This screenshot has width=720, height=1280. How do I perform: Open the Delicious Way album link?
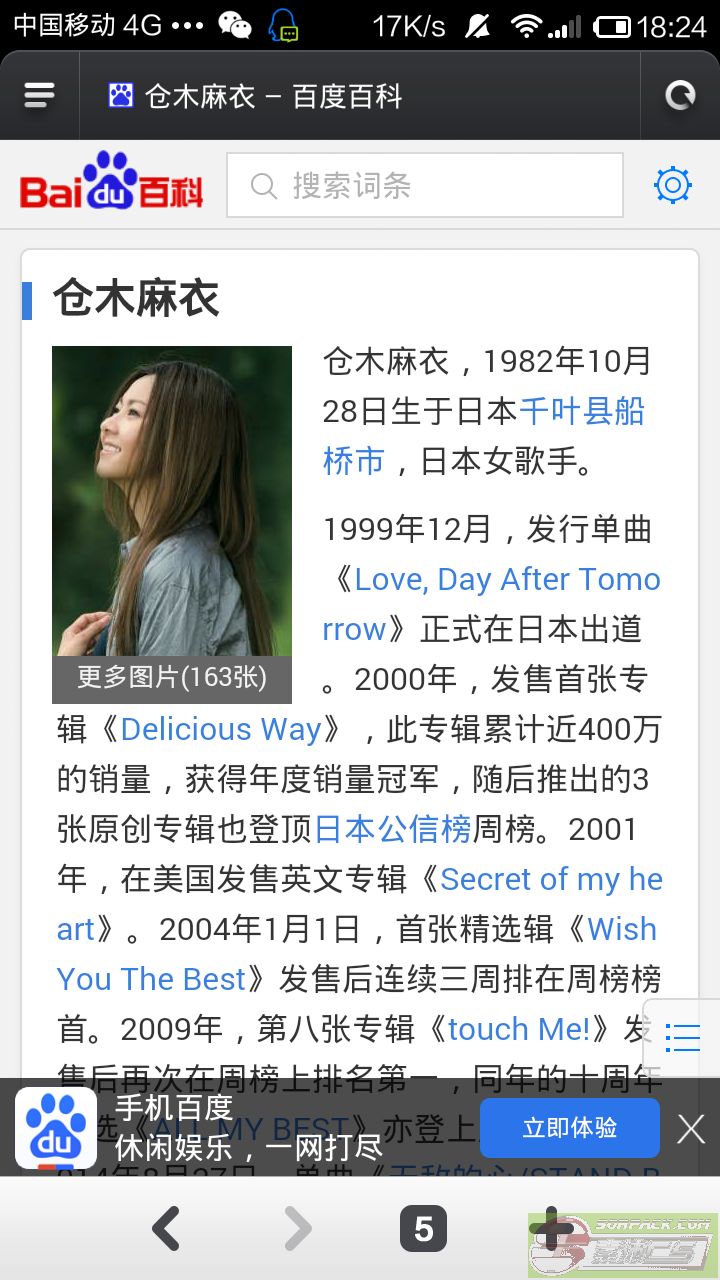point(221,729)
